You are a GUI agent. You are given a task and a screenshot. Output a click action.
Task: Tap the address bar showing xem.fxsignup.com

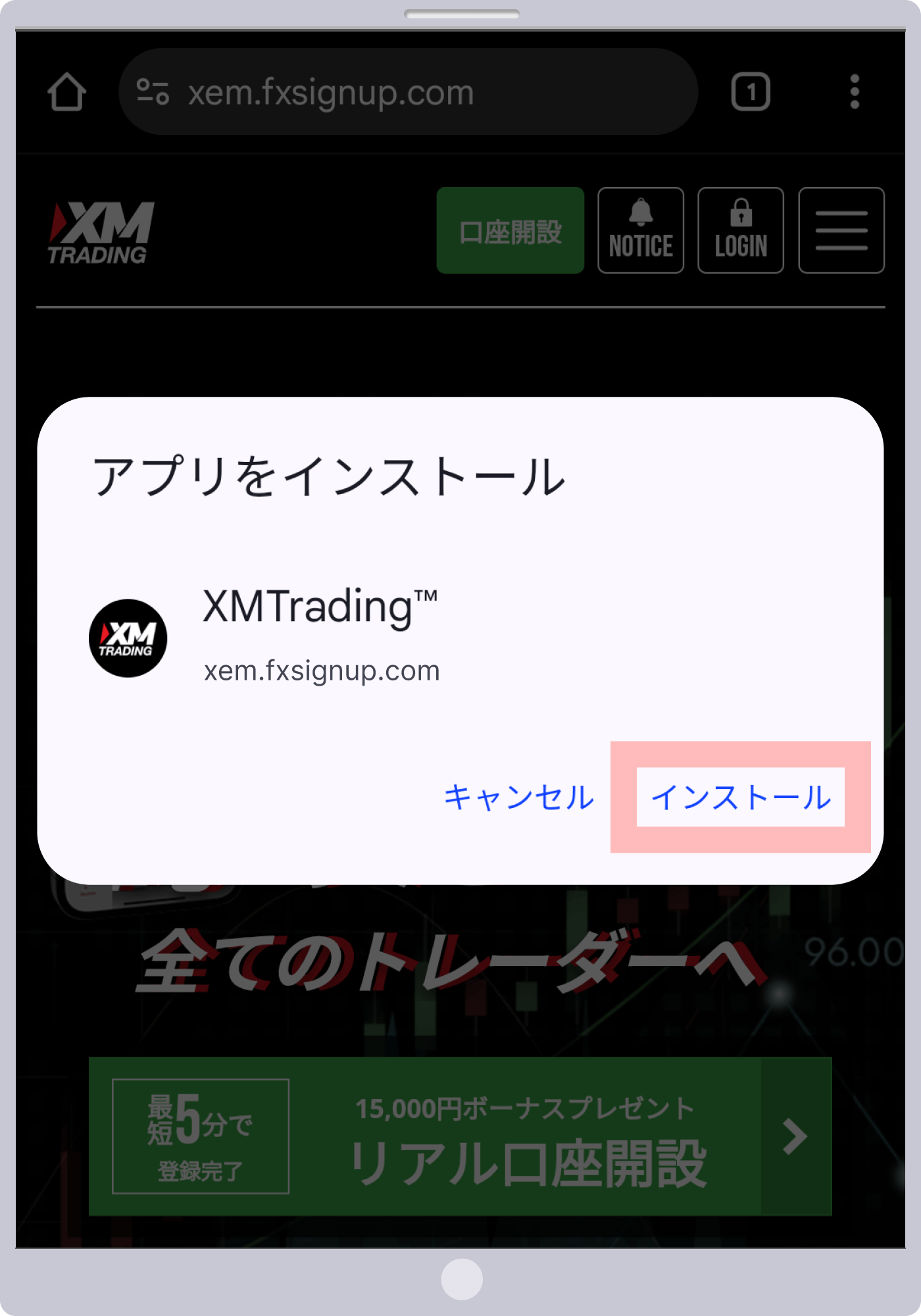408,91
